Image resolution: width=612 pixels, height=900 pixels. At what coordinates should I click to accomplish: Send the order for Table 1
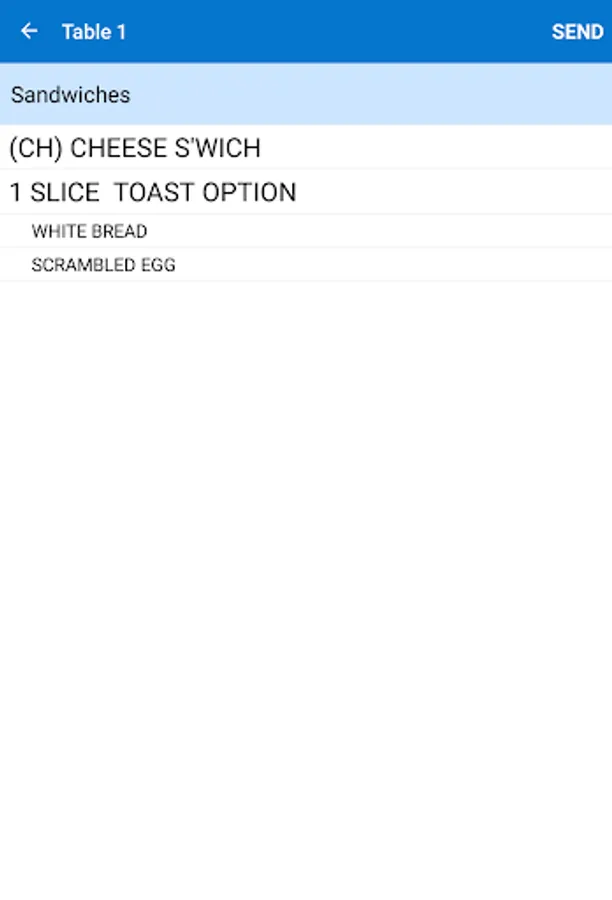[x=577, y=32]
